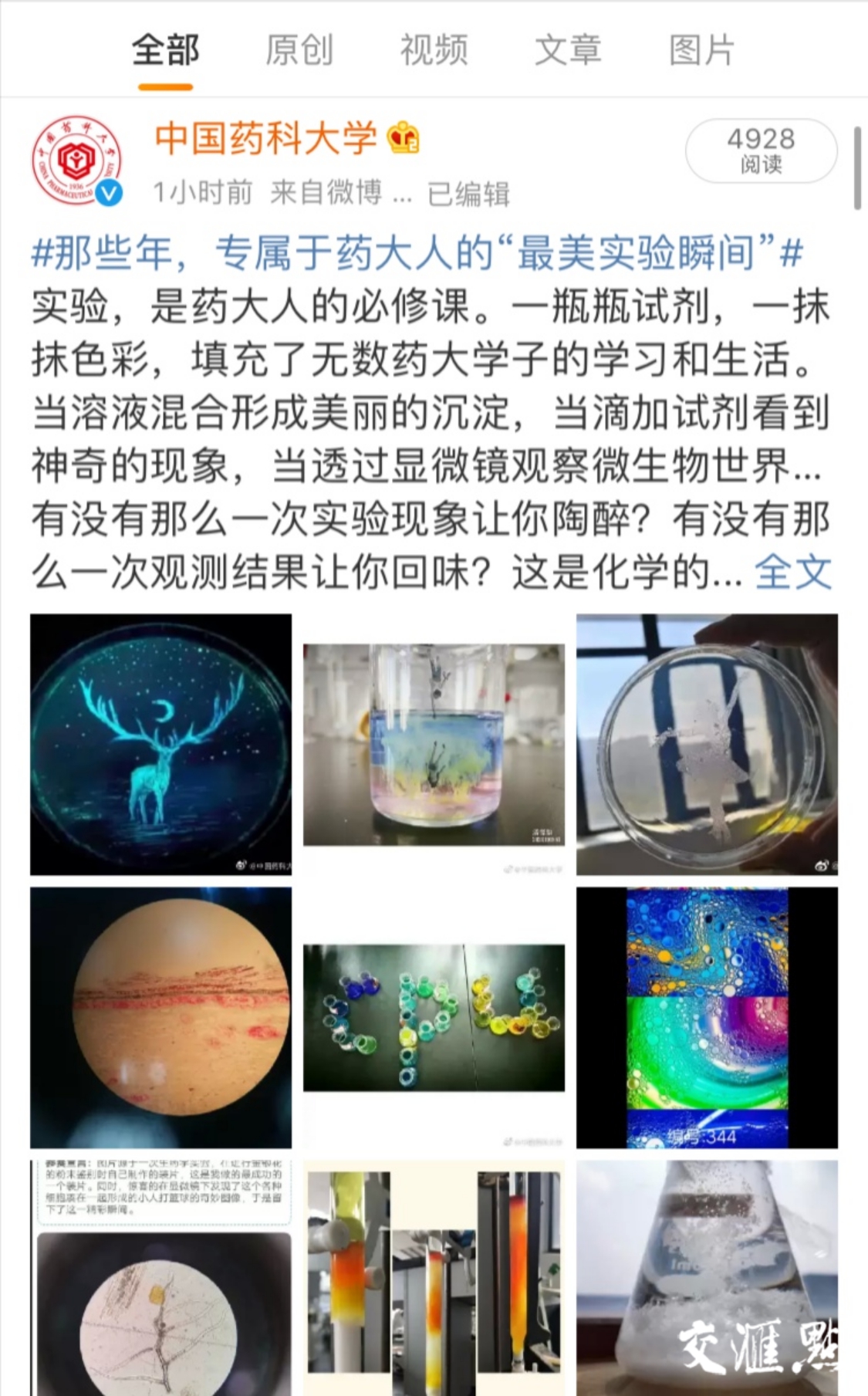Open the hashtag 最美实验瞬间 topic
The image size is (868, 1396).
pyautogui.click(x=417, y=253)
